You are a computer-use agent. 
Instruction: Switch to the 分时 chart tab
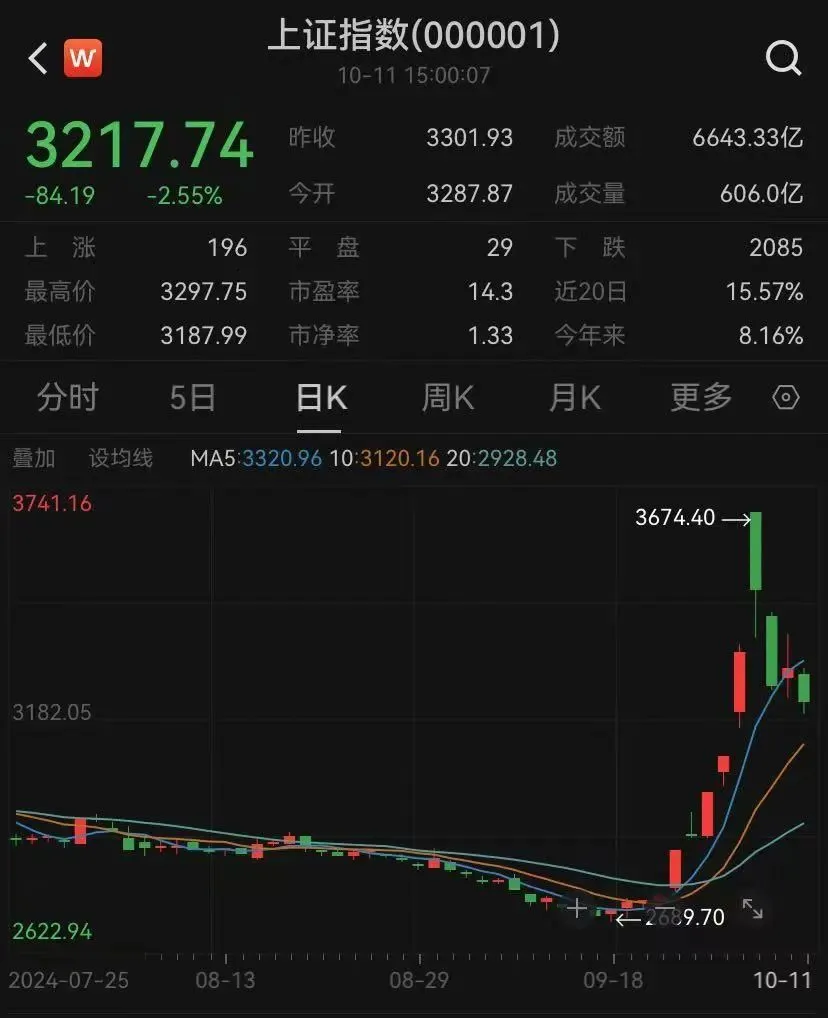67,398
